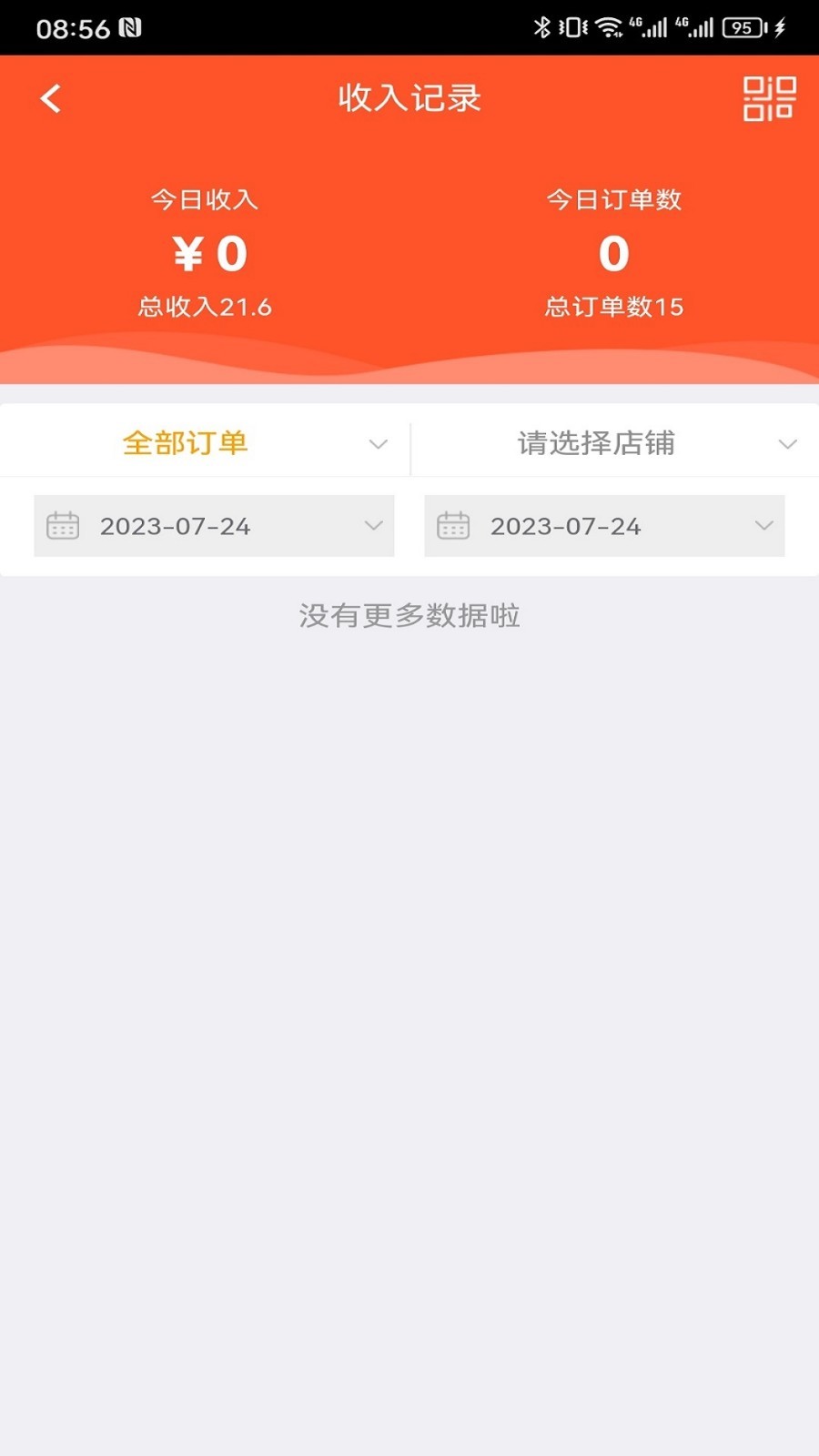The width and height of the screenshot is (819, 1456).
Task: Select the 收入记录 title in header
Action: (x=409, y=98)
